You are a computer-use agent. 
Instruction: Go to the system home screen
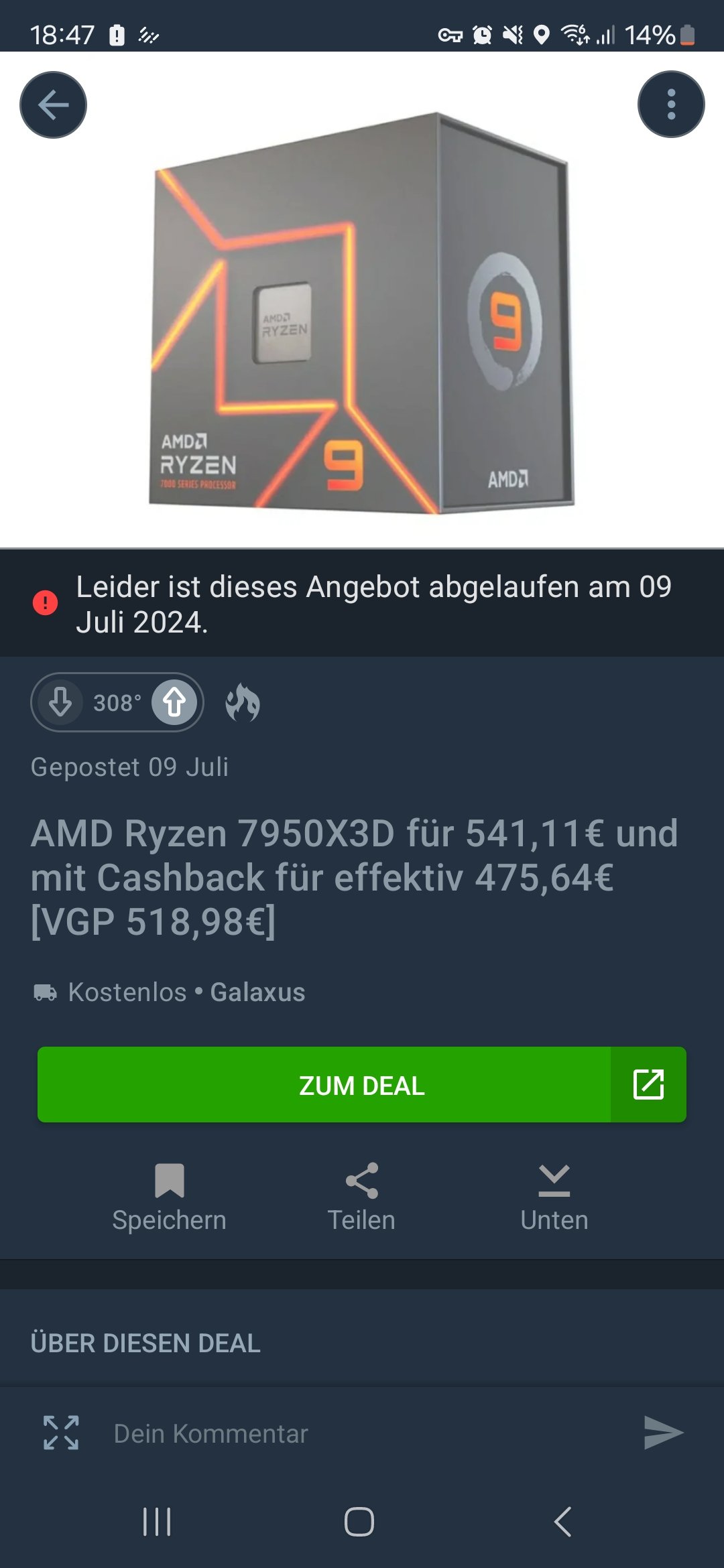click(359, 1521)
